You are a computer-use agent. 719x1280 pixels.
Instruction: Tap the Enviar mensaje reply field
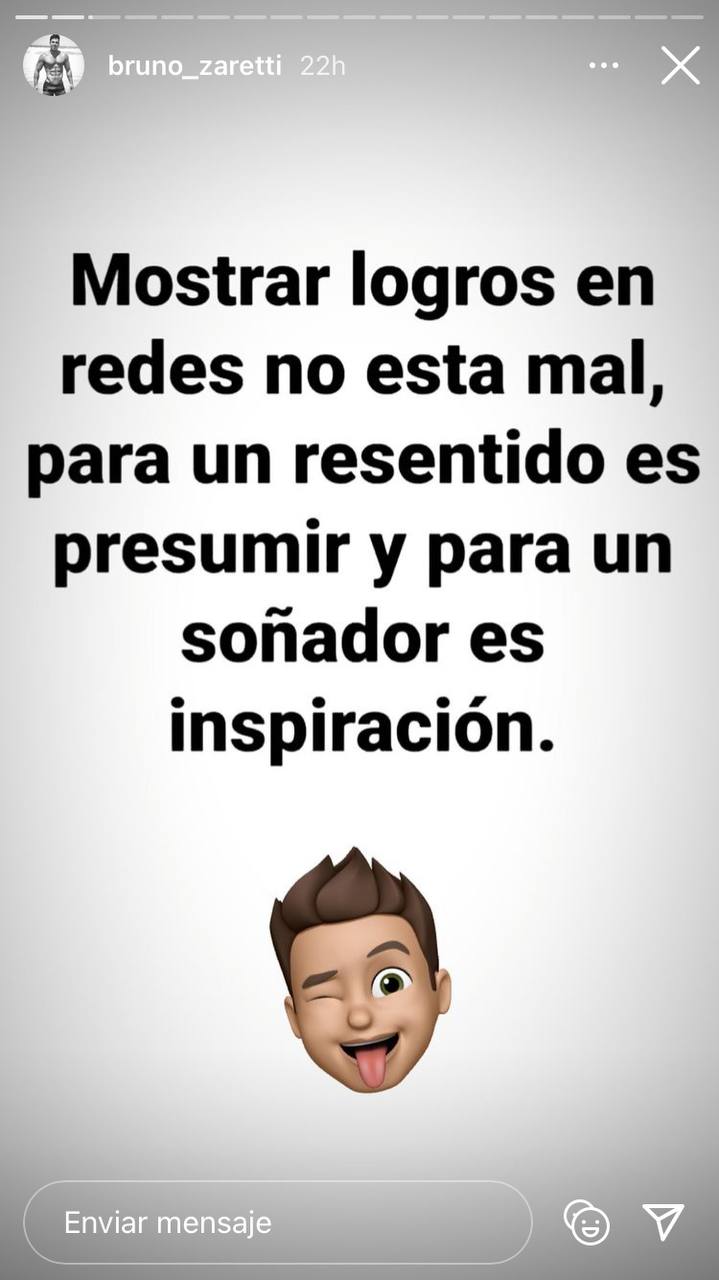point(277,1222)
